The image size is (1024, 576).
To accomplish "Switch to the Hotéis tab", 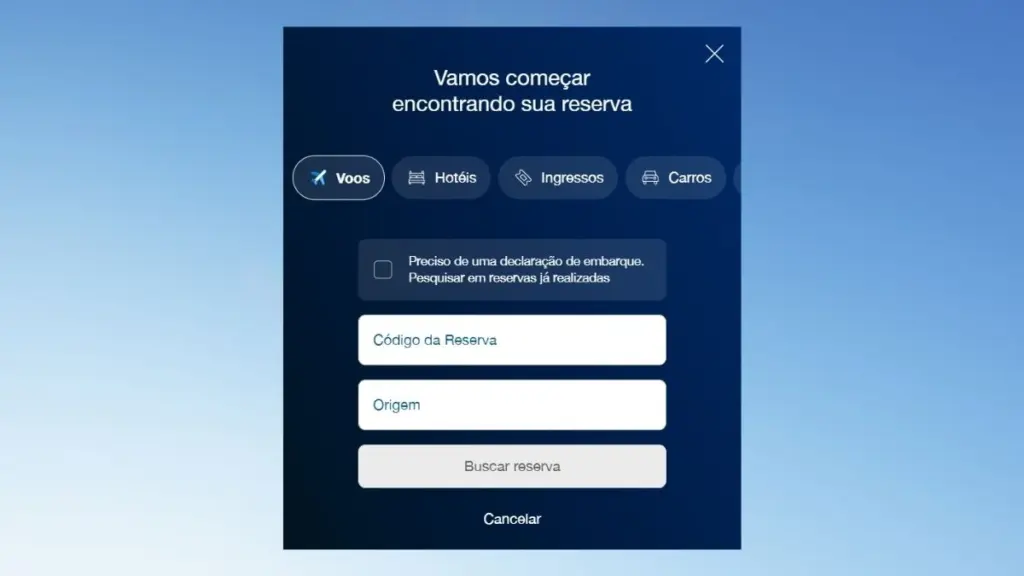I will [x=441, y=178].
